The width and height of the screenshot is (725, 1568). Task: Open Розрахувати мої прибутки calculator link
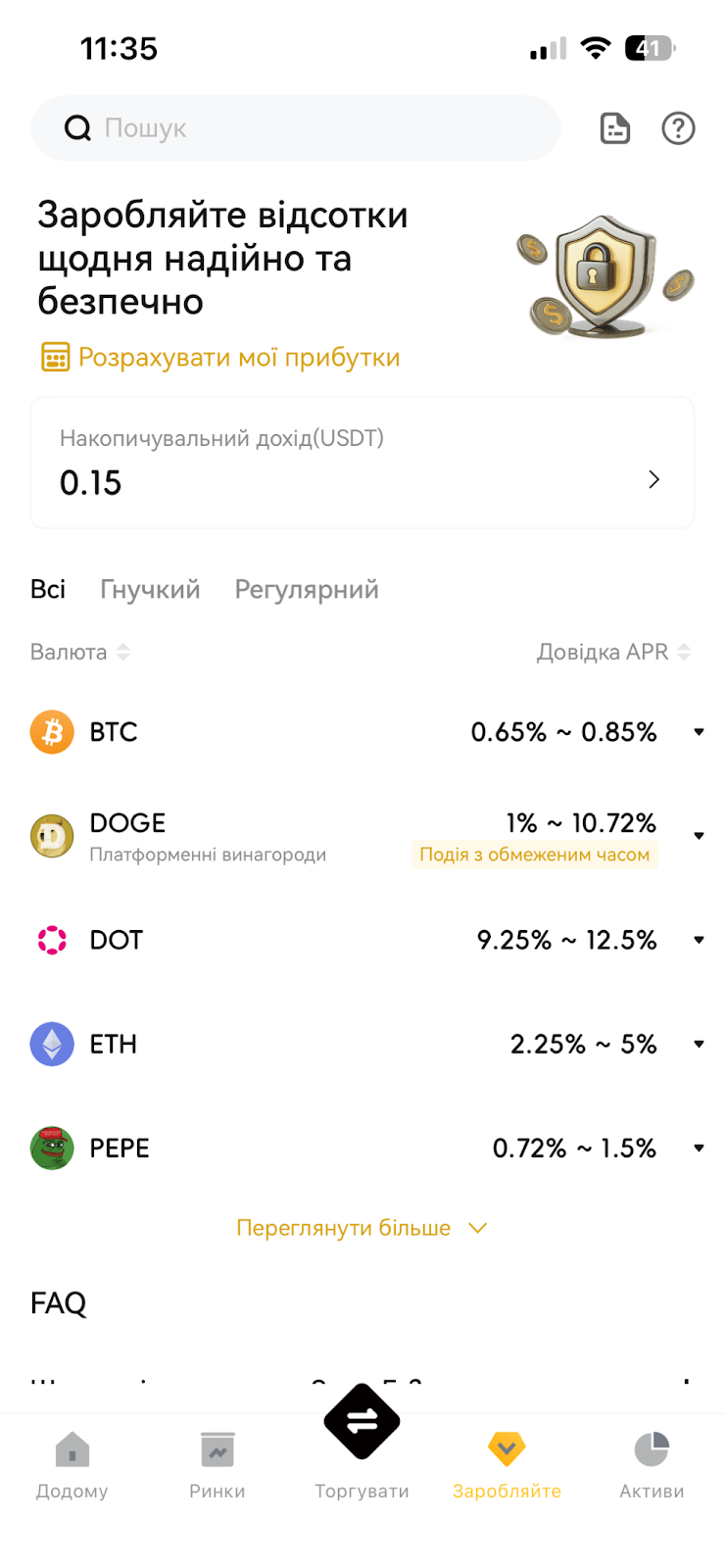pyautogui.click(x=220, y=358)
